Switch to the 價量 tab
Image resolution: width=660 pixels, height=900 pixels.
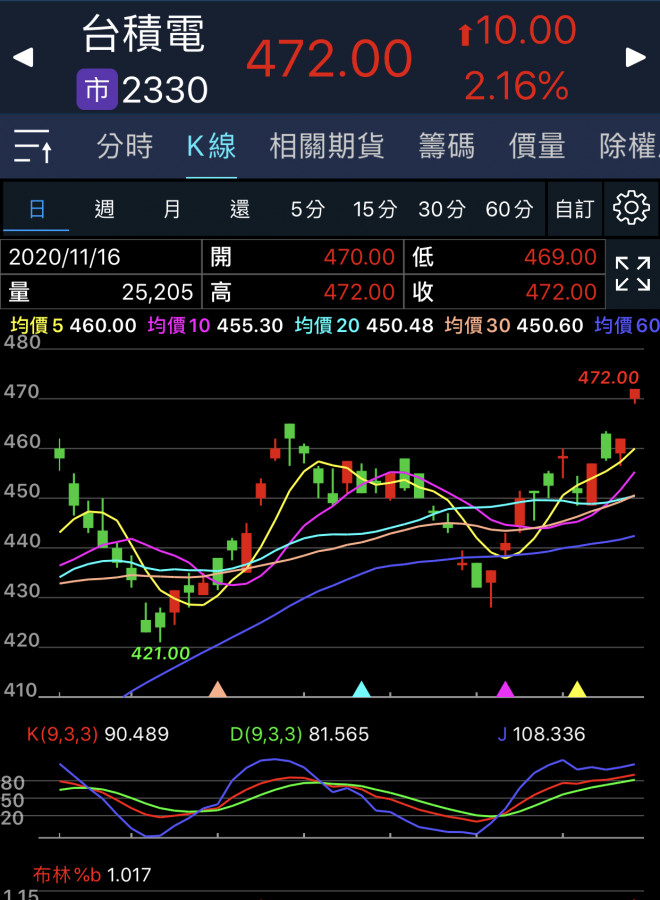tap(537, 147)
